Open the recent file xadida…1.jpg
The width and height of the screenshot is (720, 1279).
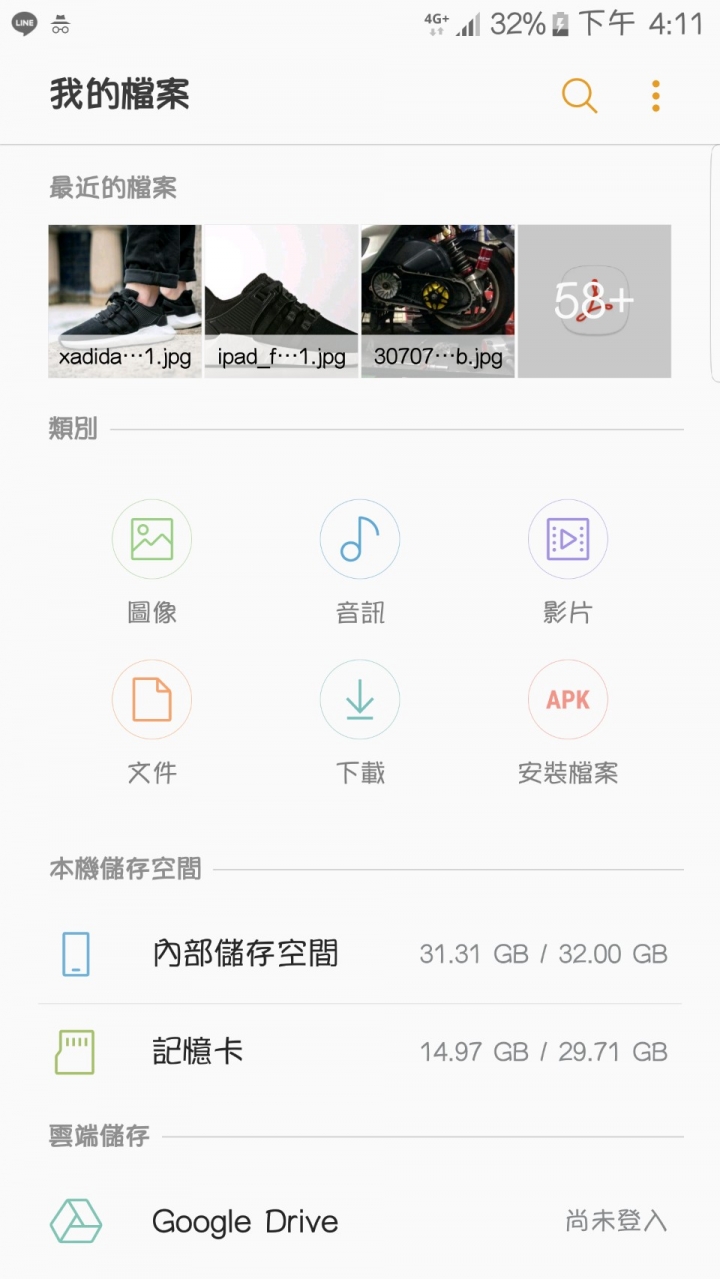(x=125, y=301)
